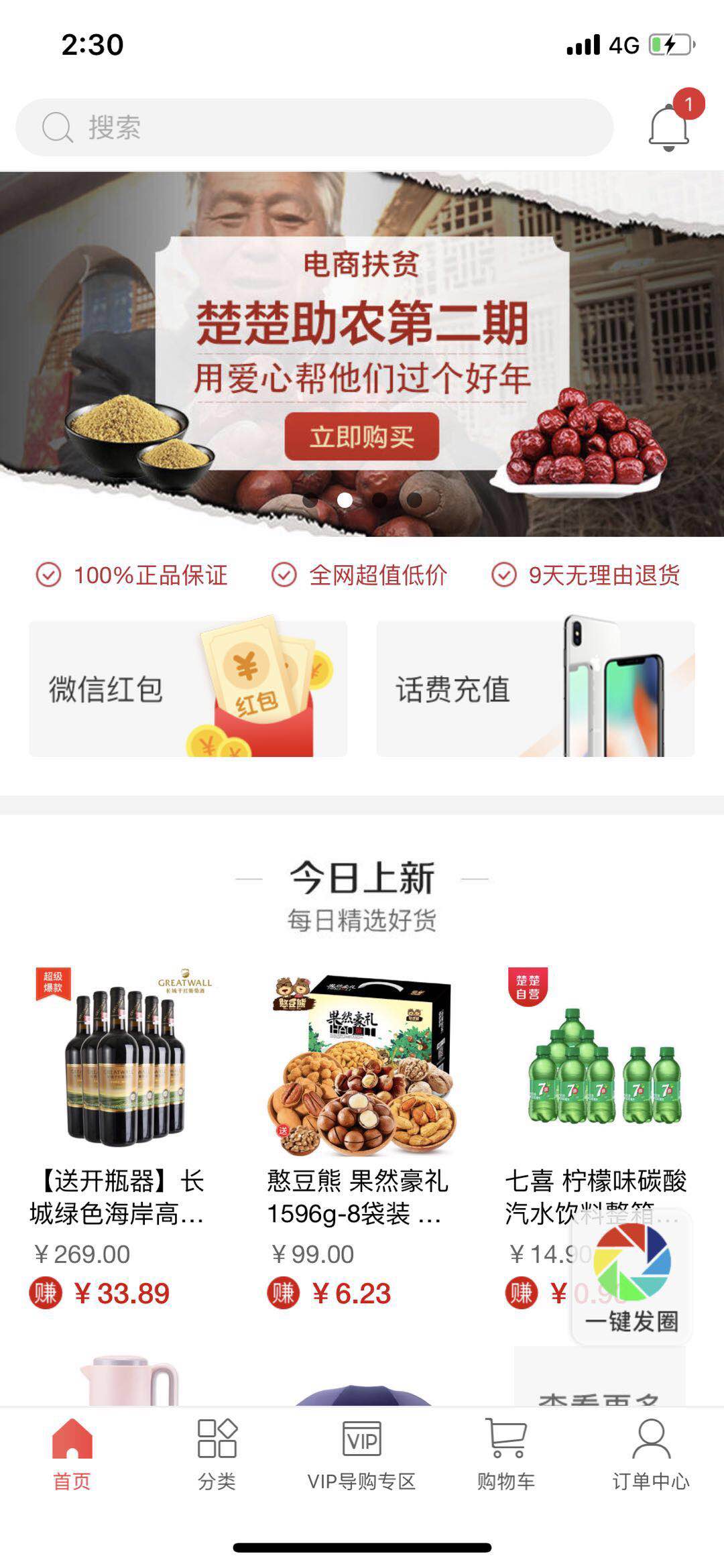Switch to the 分类 tab
724x1568 pixels.
click(x=217, y=1453)
